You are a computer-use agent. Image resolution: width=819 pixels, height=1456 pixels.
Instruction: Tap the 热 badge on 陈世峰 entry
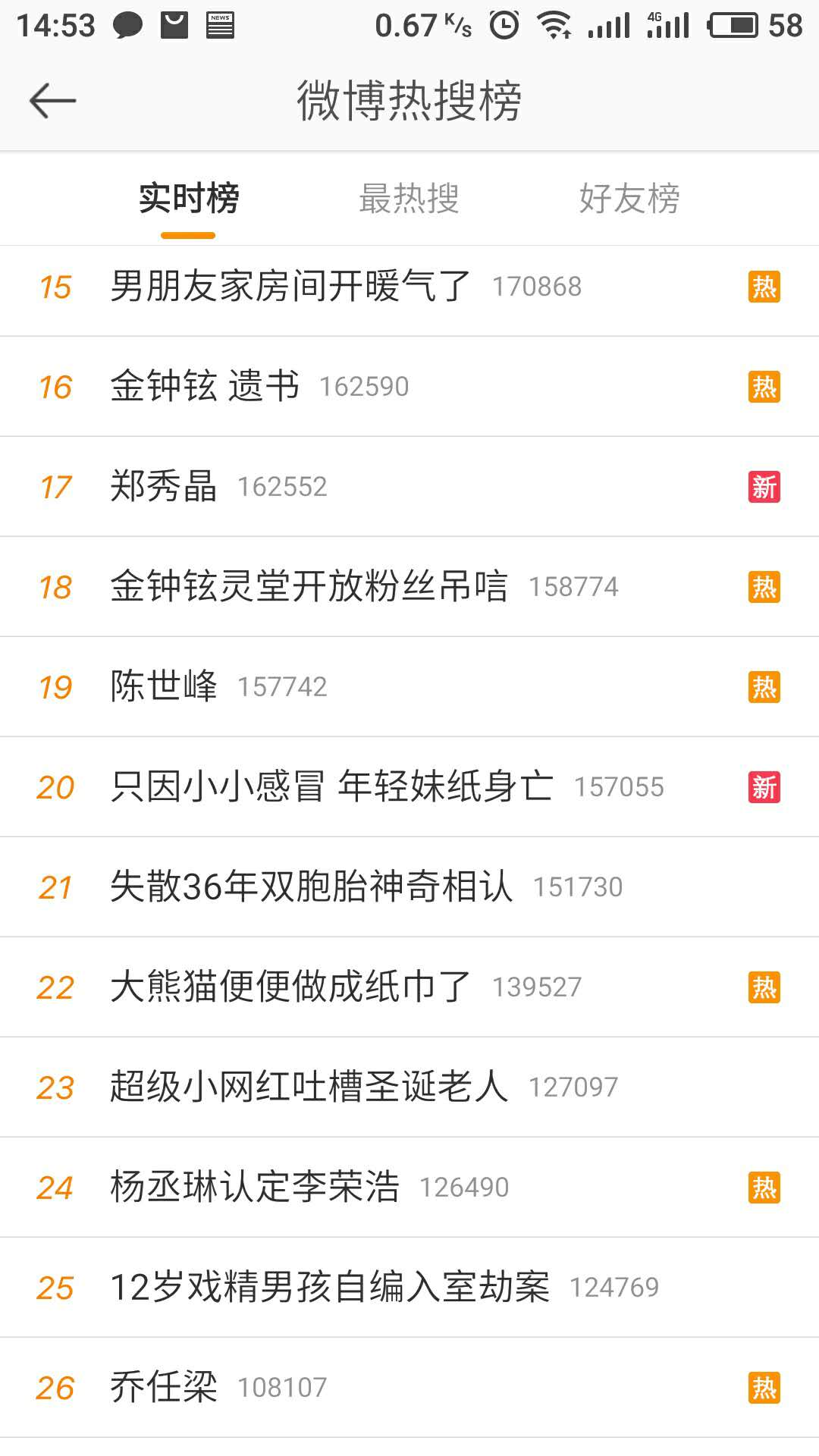click(765, 686)
